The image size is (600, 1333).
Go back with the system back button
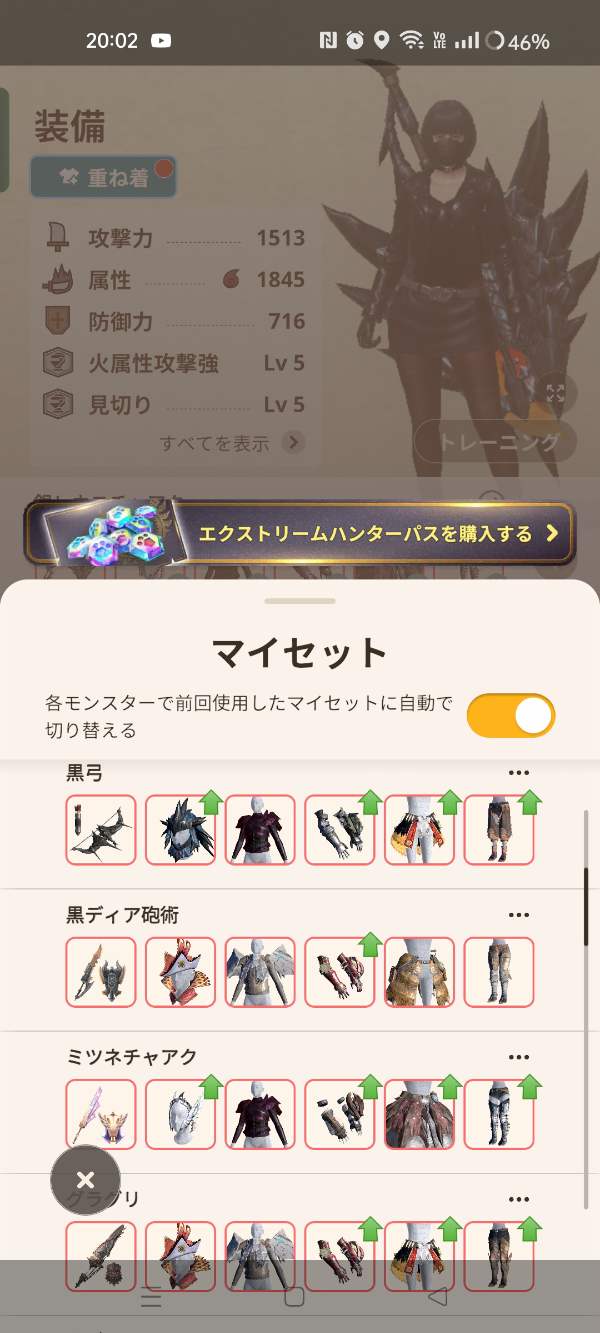(x=437, y=1297)
